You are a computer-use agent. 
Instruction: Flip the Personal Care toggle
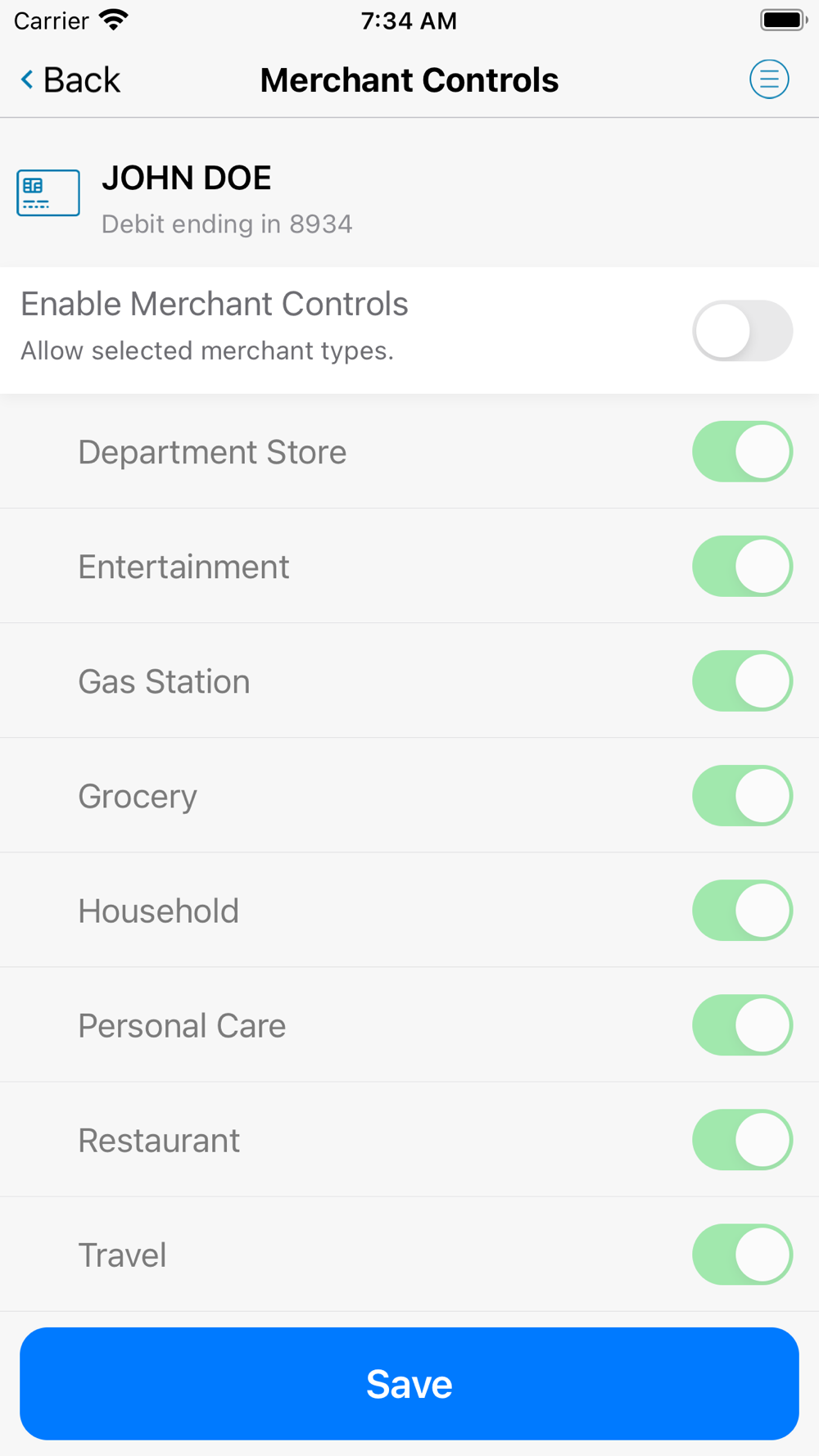tap(742, 1024)
